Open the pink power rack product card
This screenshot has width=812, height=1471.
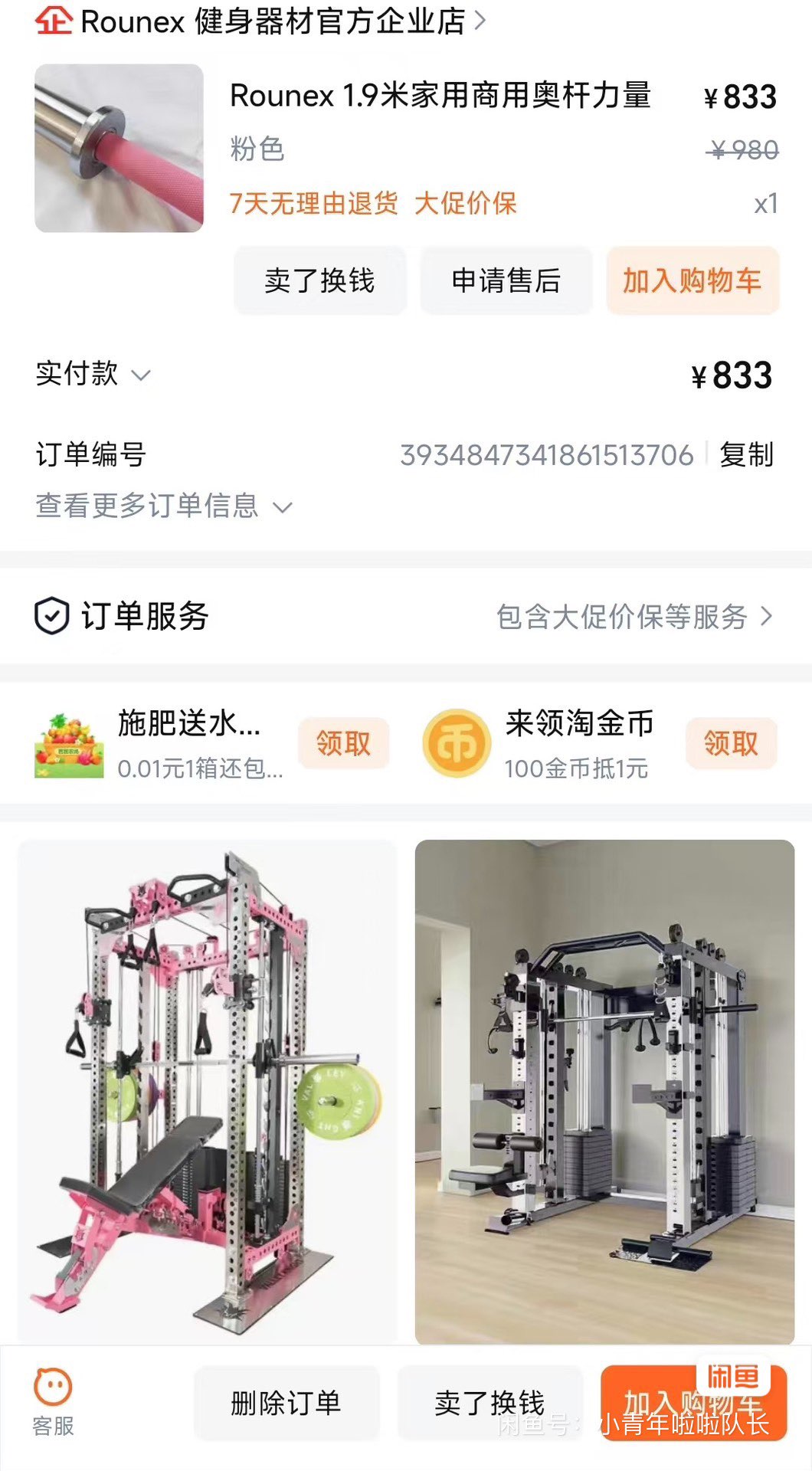click(207, 1091)
